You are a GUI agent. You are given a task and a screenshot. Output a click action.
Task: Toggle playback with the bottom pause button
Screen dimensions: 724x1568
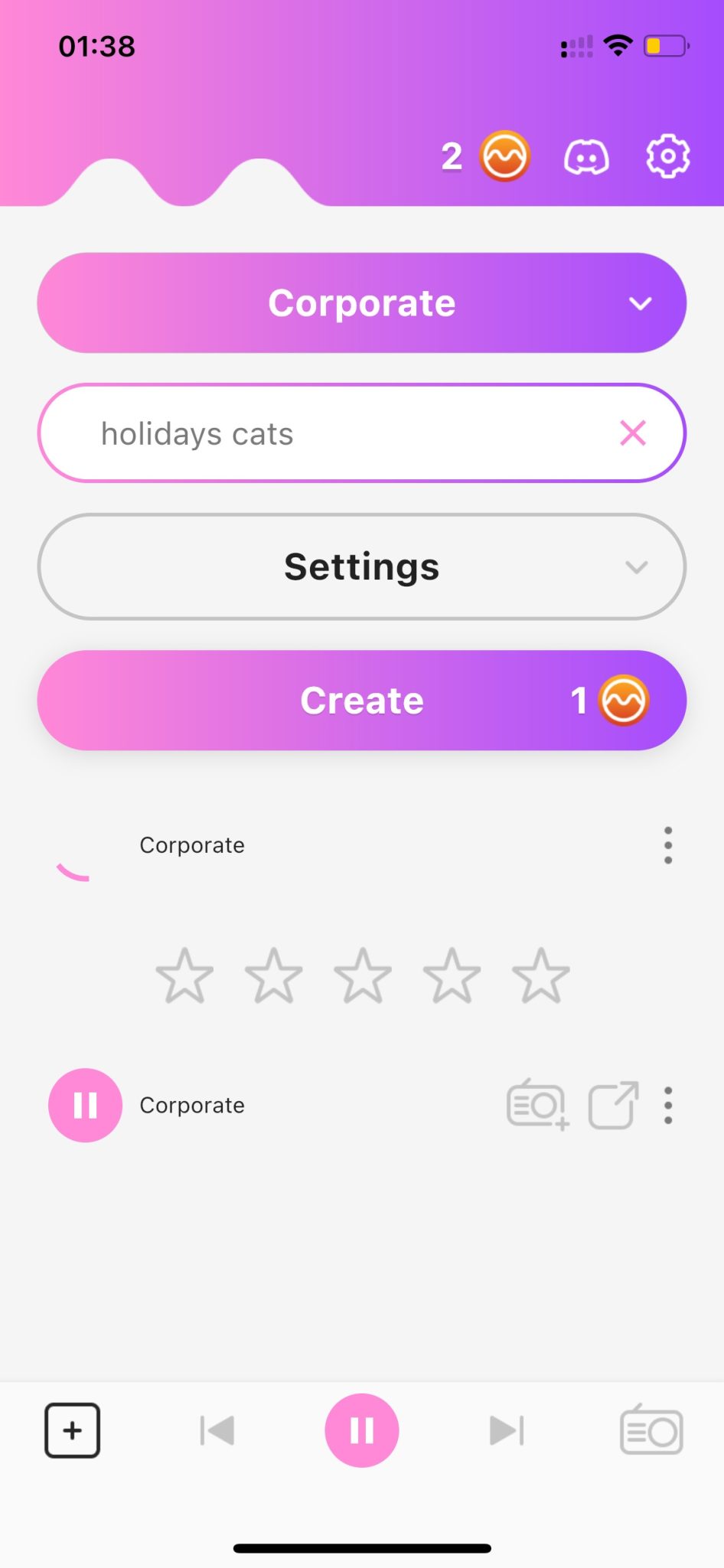[x=361, y=1430]
